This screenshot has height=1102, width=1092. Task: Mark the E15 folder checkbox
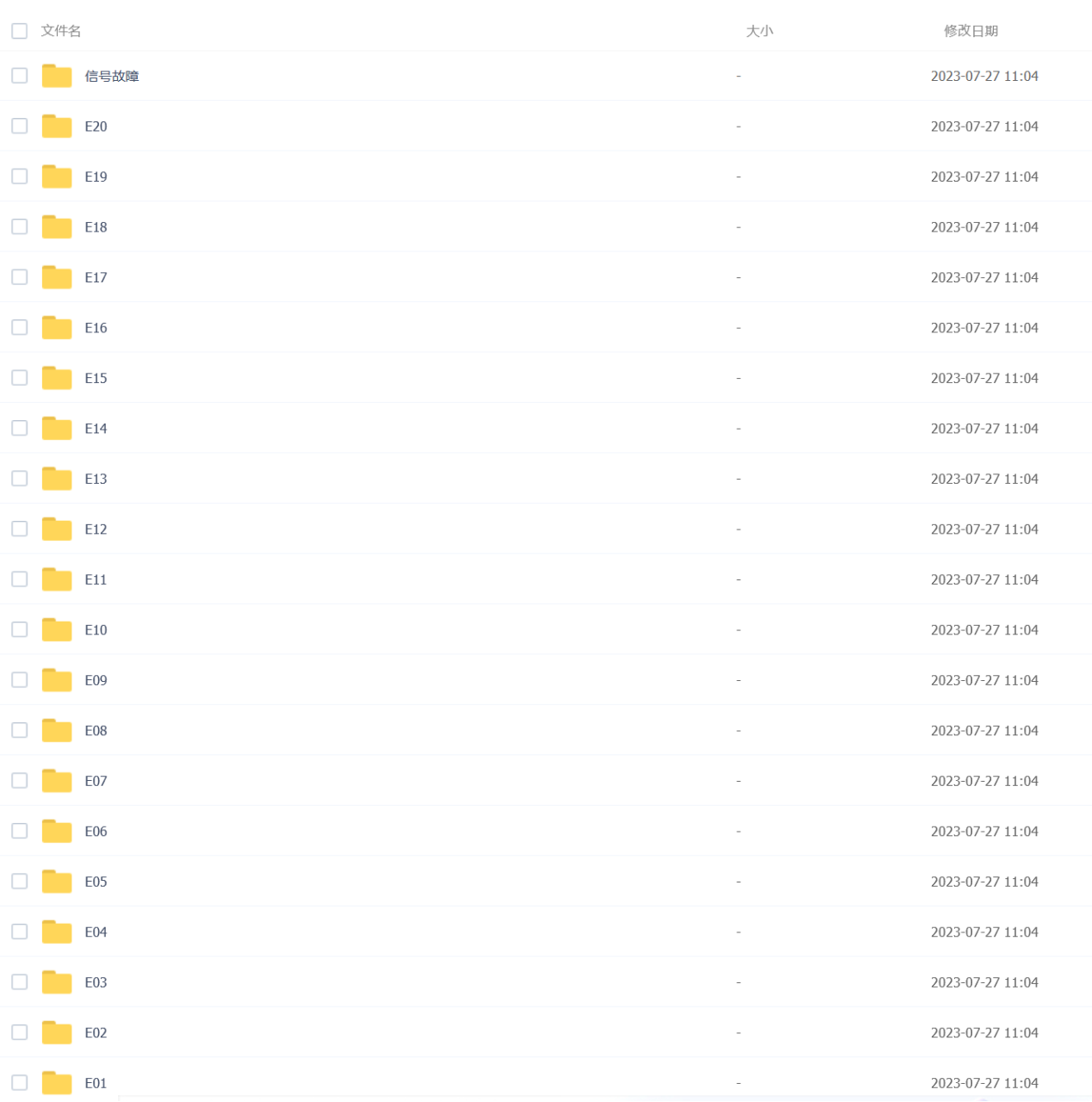click(20, 378)
